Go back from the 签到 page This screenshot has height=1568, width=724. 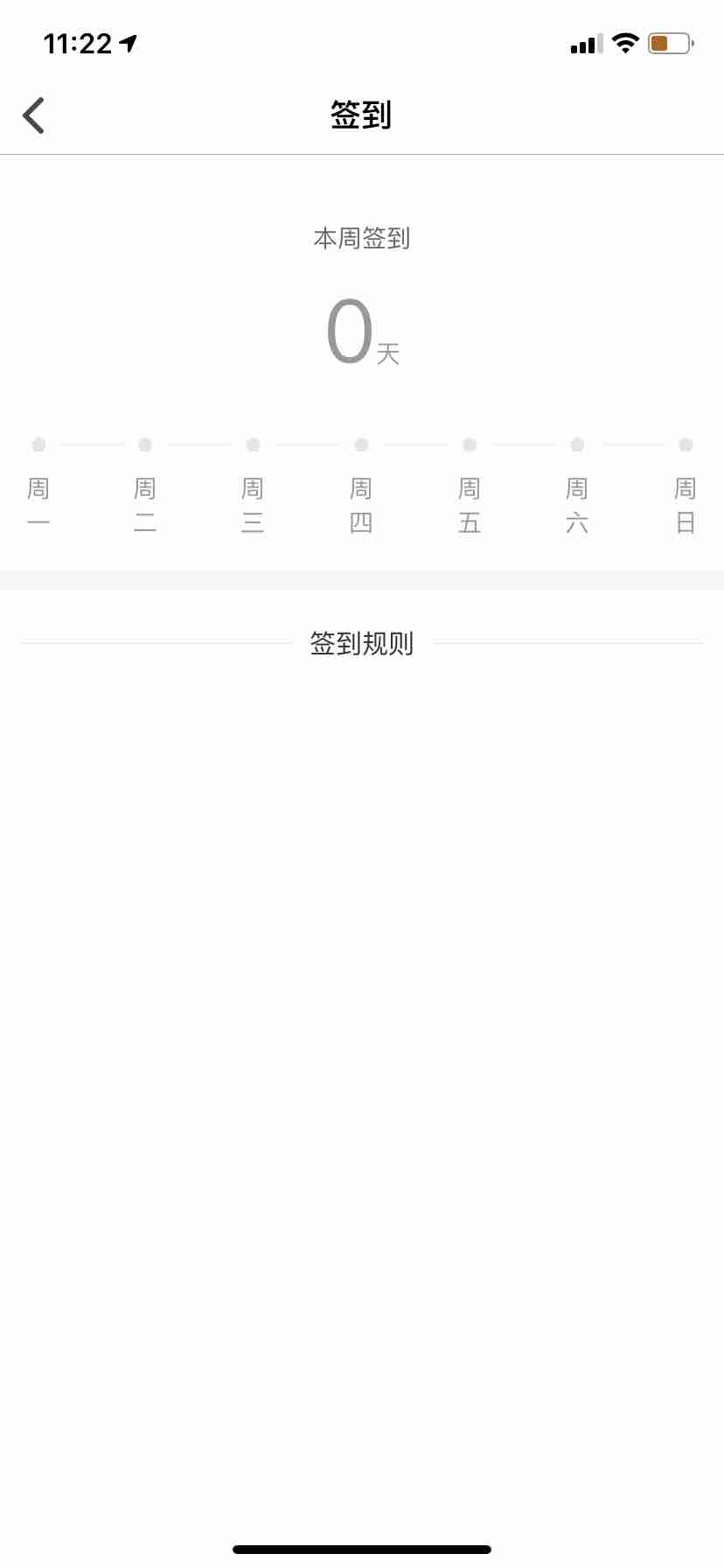(34, 115)
